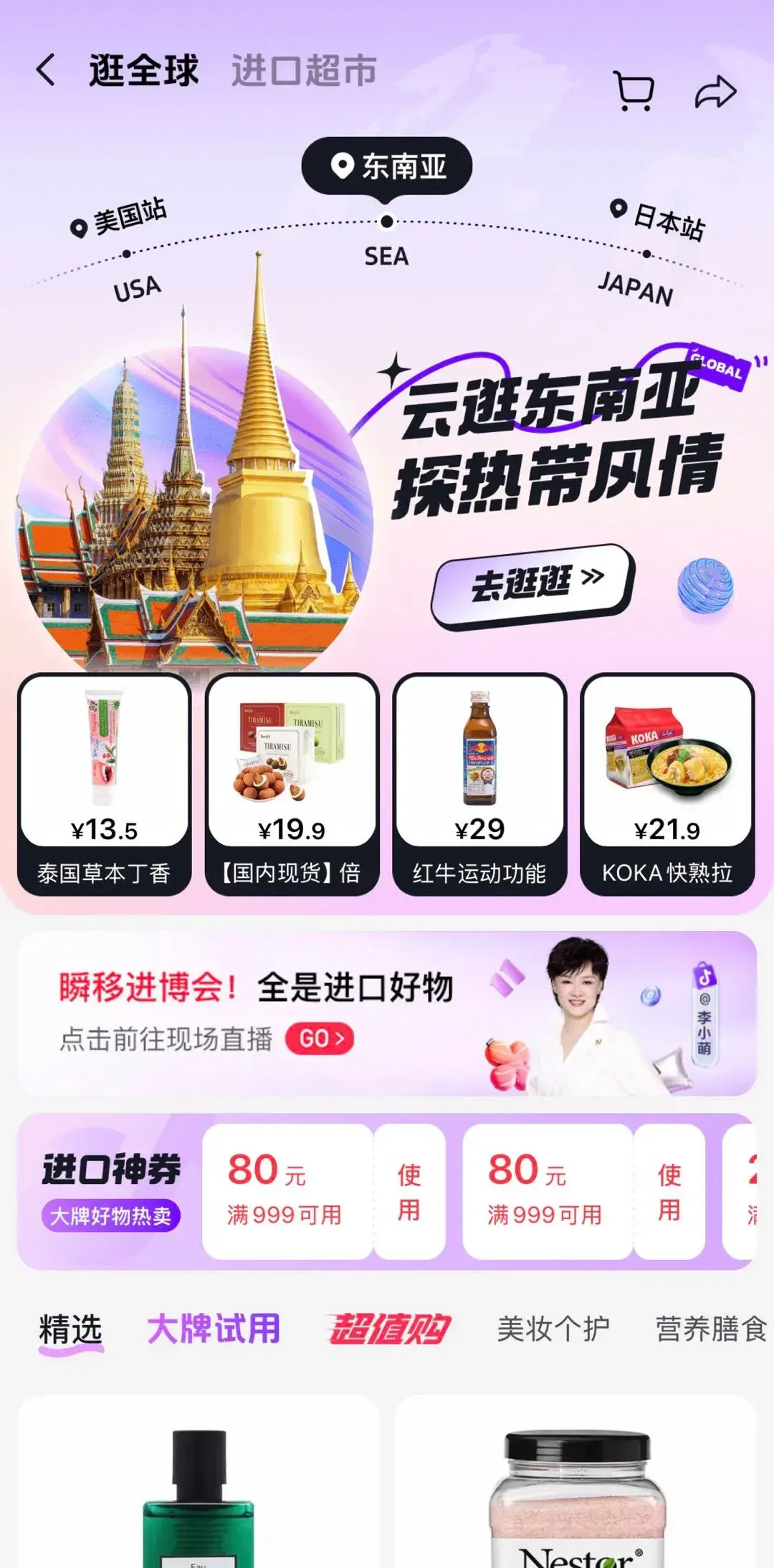Switch to the 美妆个护 tab
Viewport: 774px width, 1568px height.
553,1329
